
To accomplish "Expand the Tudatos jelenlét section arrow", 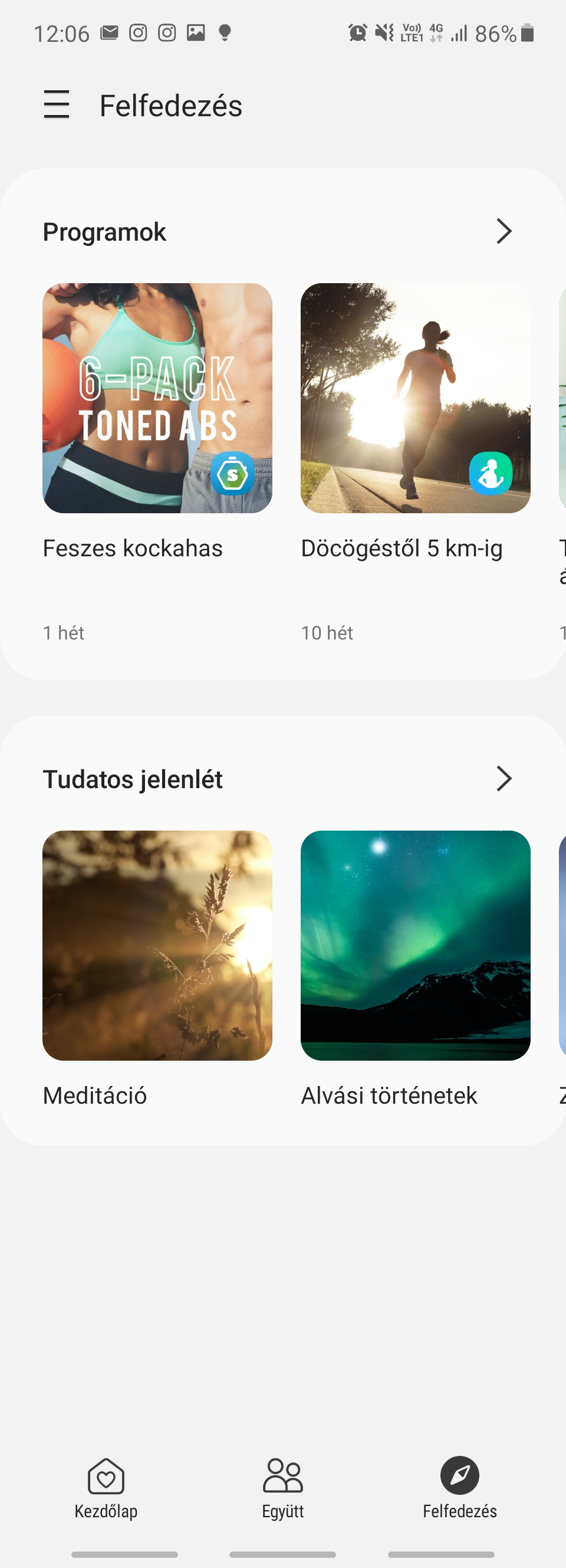I will pos(504,779).
